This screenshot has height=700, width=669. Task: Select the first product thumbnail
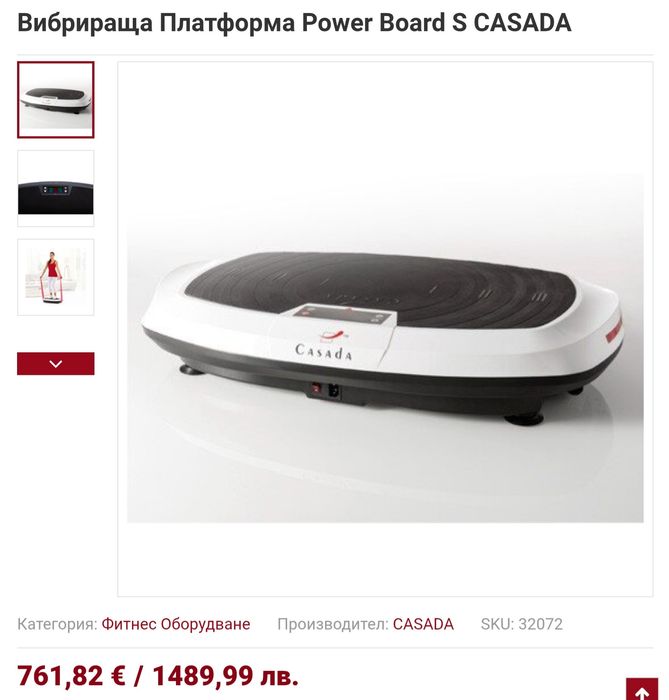coord(56,100)
